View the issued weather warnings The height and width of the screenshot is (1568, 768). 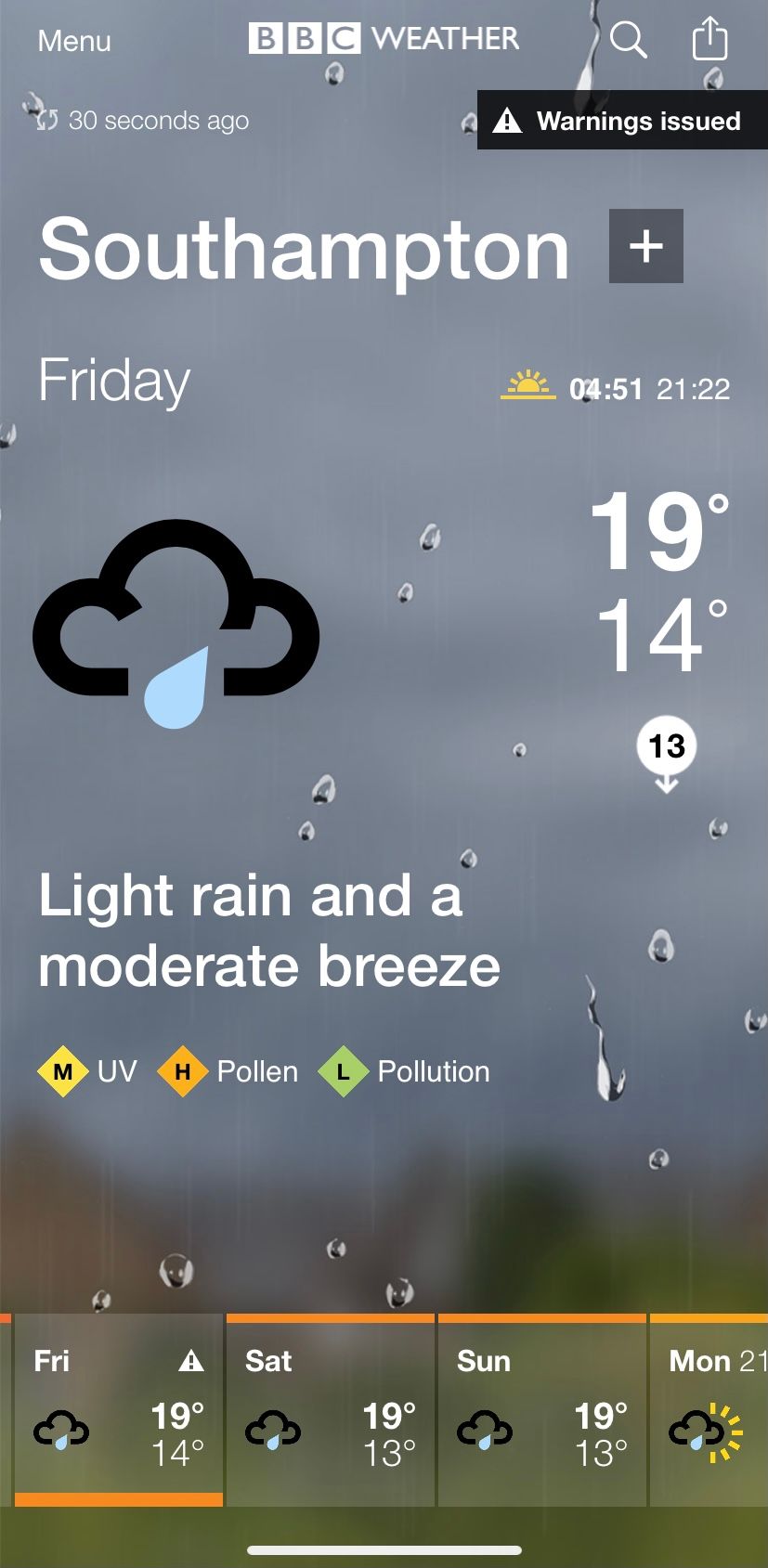click(x=622, y=121)
